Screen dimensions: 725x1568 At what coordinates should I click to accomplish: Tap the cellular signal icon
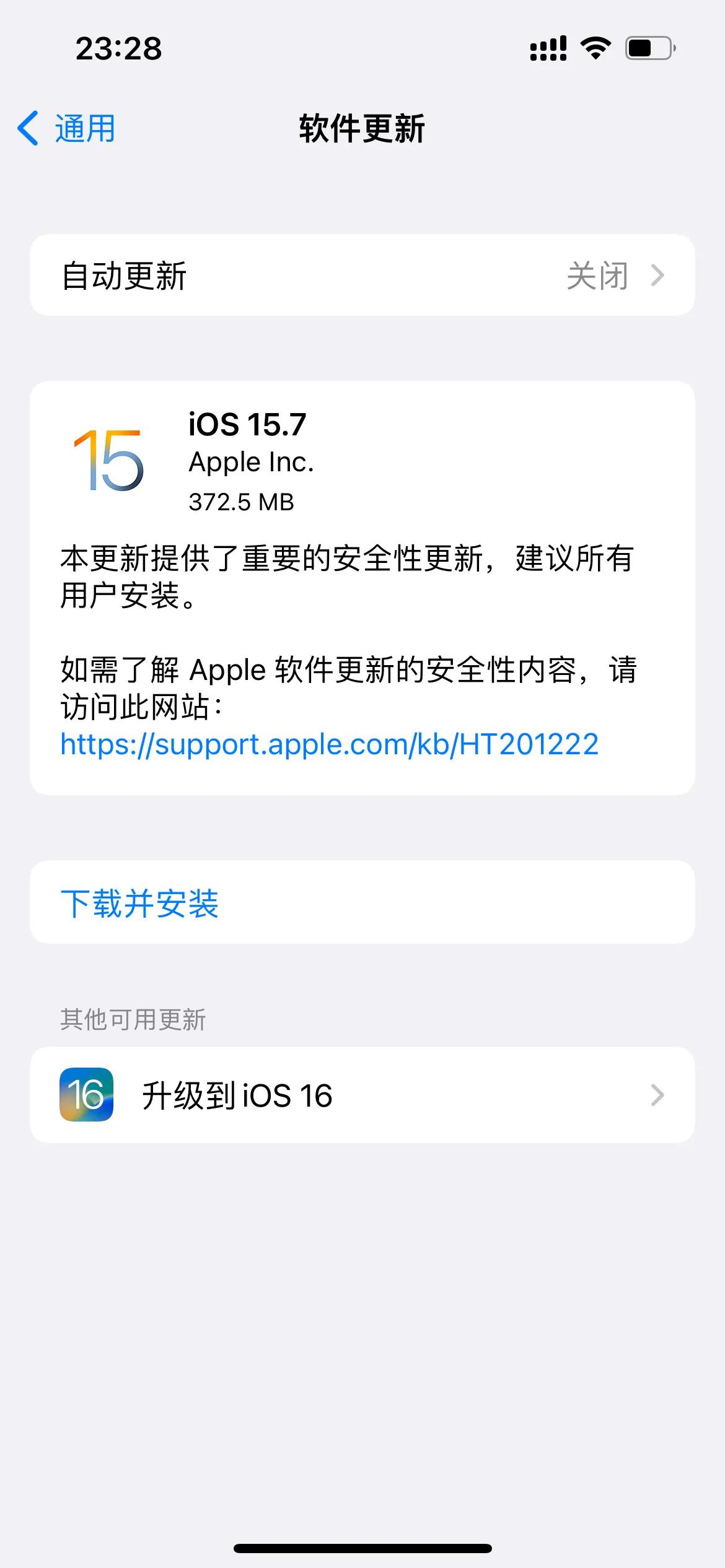[x=548, y=48]
